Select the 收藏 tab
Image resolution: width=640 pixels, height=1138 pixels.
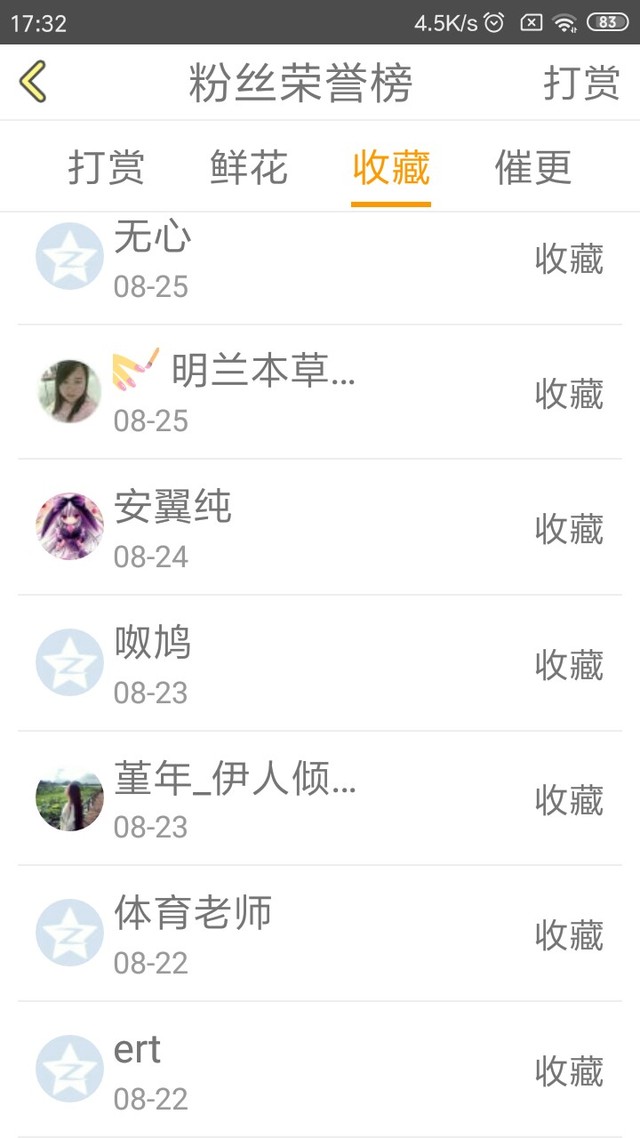391,168
